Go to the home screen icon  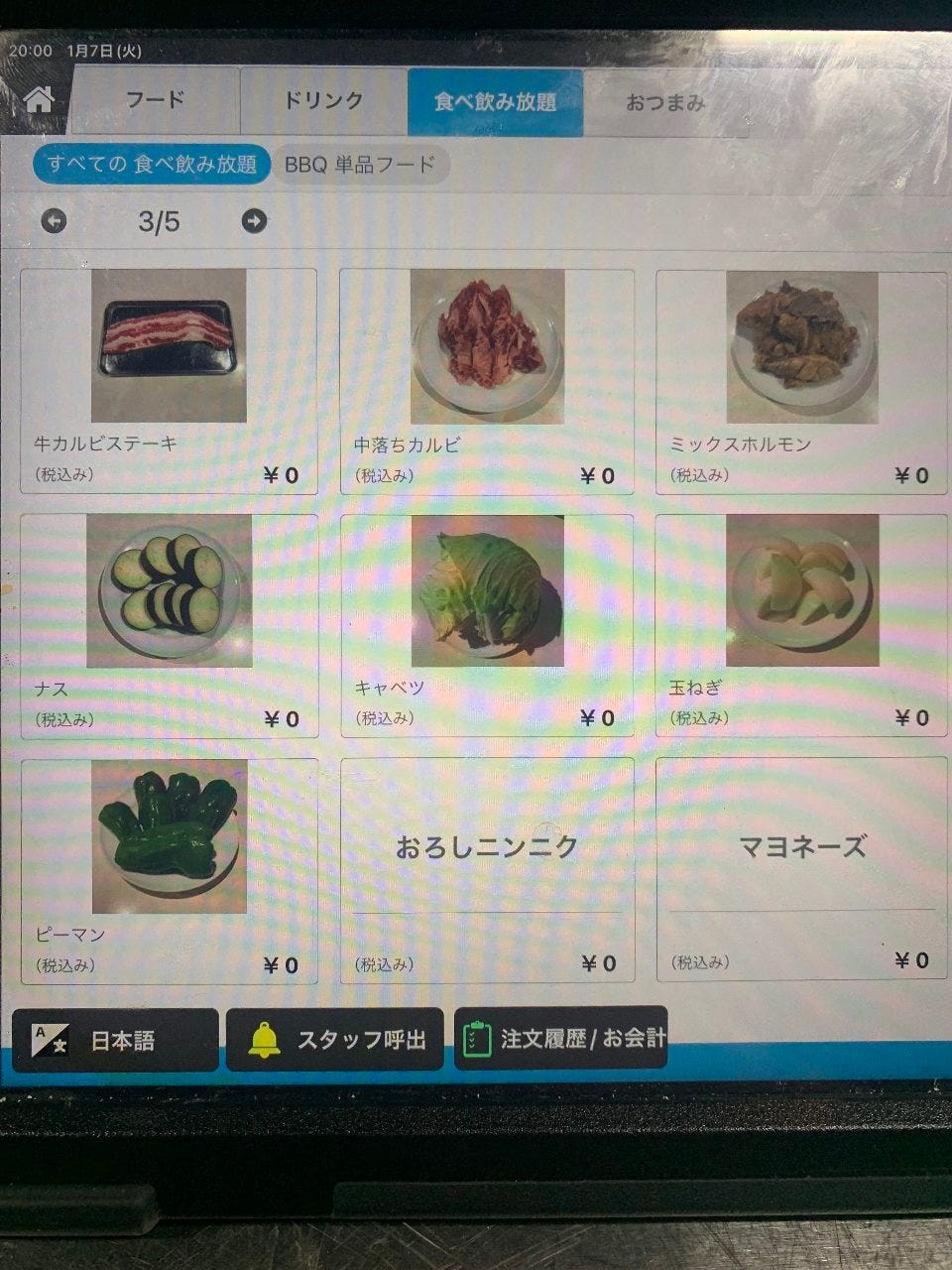38,100
